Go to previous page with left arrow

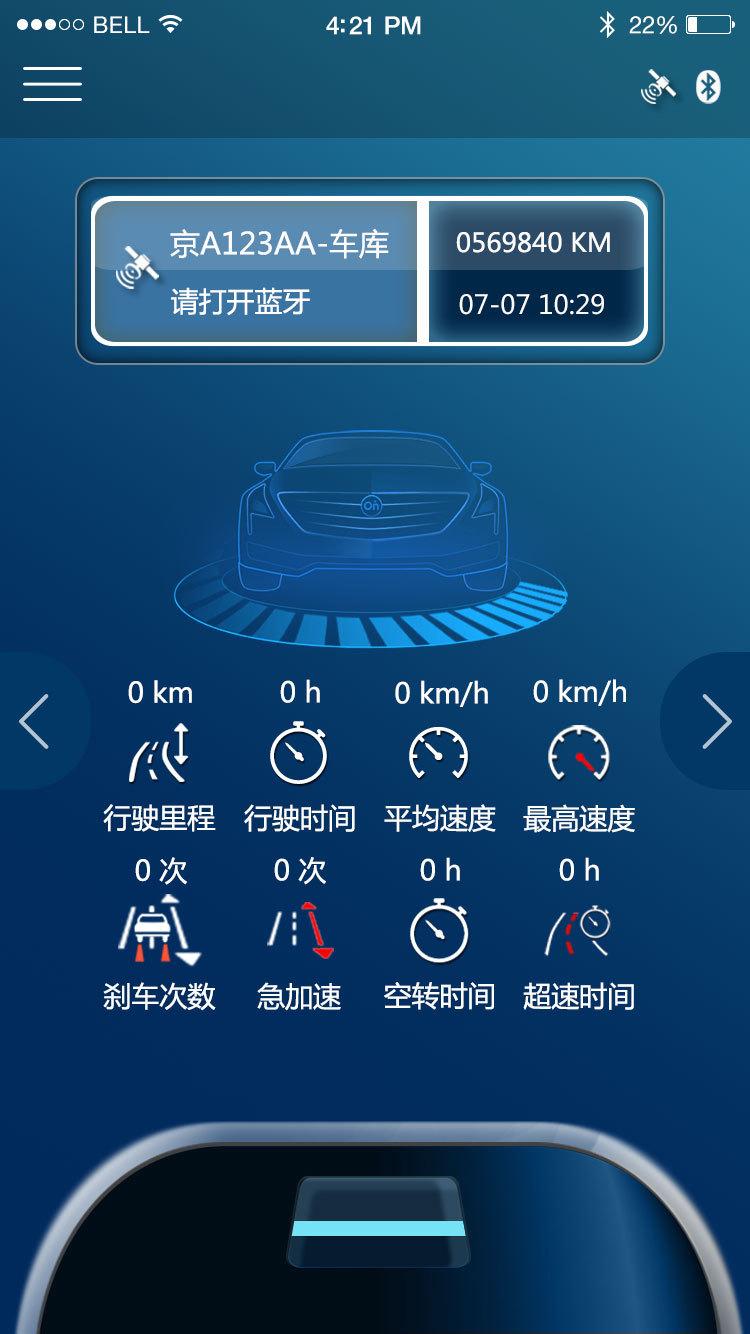35,721
